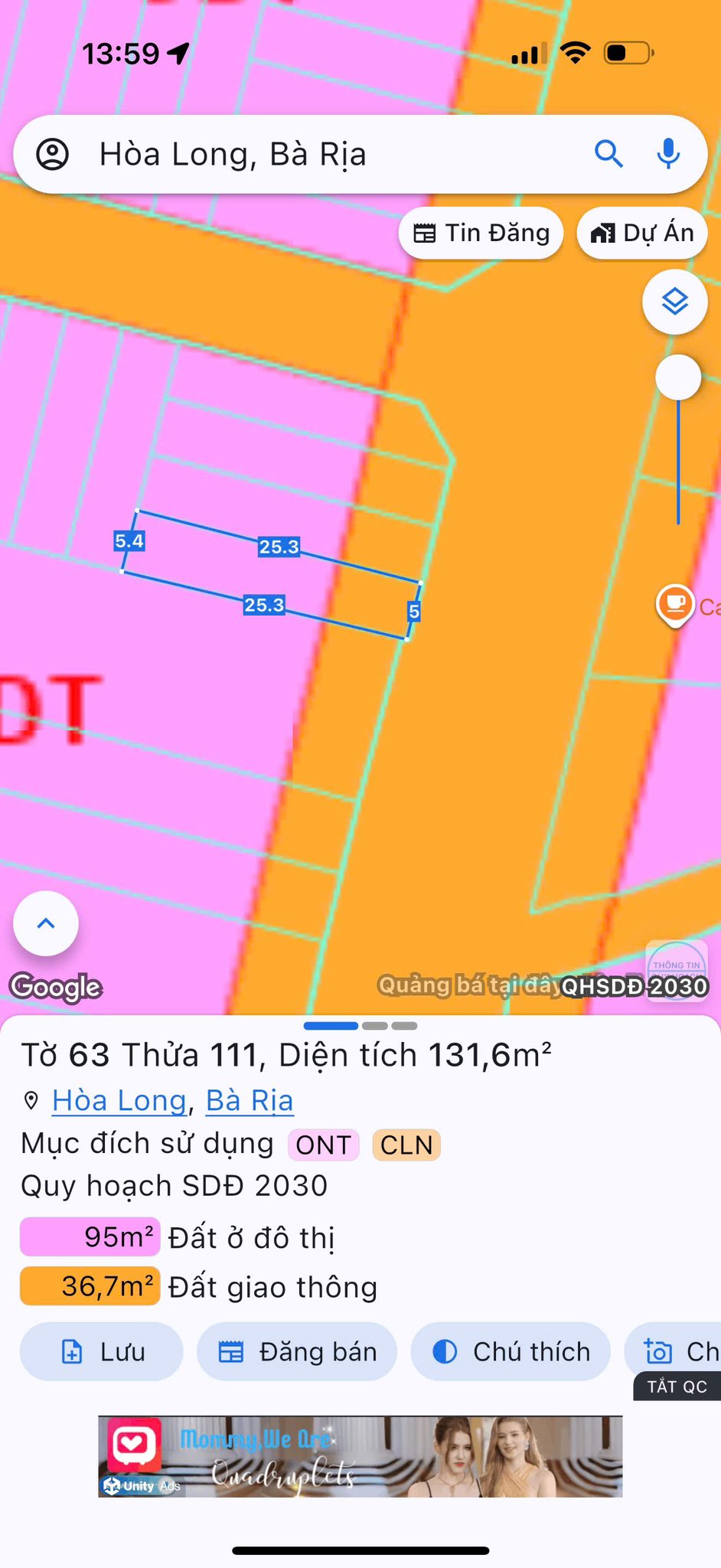
Task: Start voice search with microphone
Action: pyautogui.click(x=668, y=155)
